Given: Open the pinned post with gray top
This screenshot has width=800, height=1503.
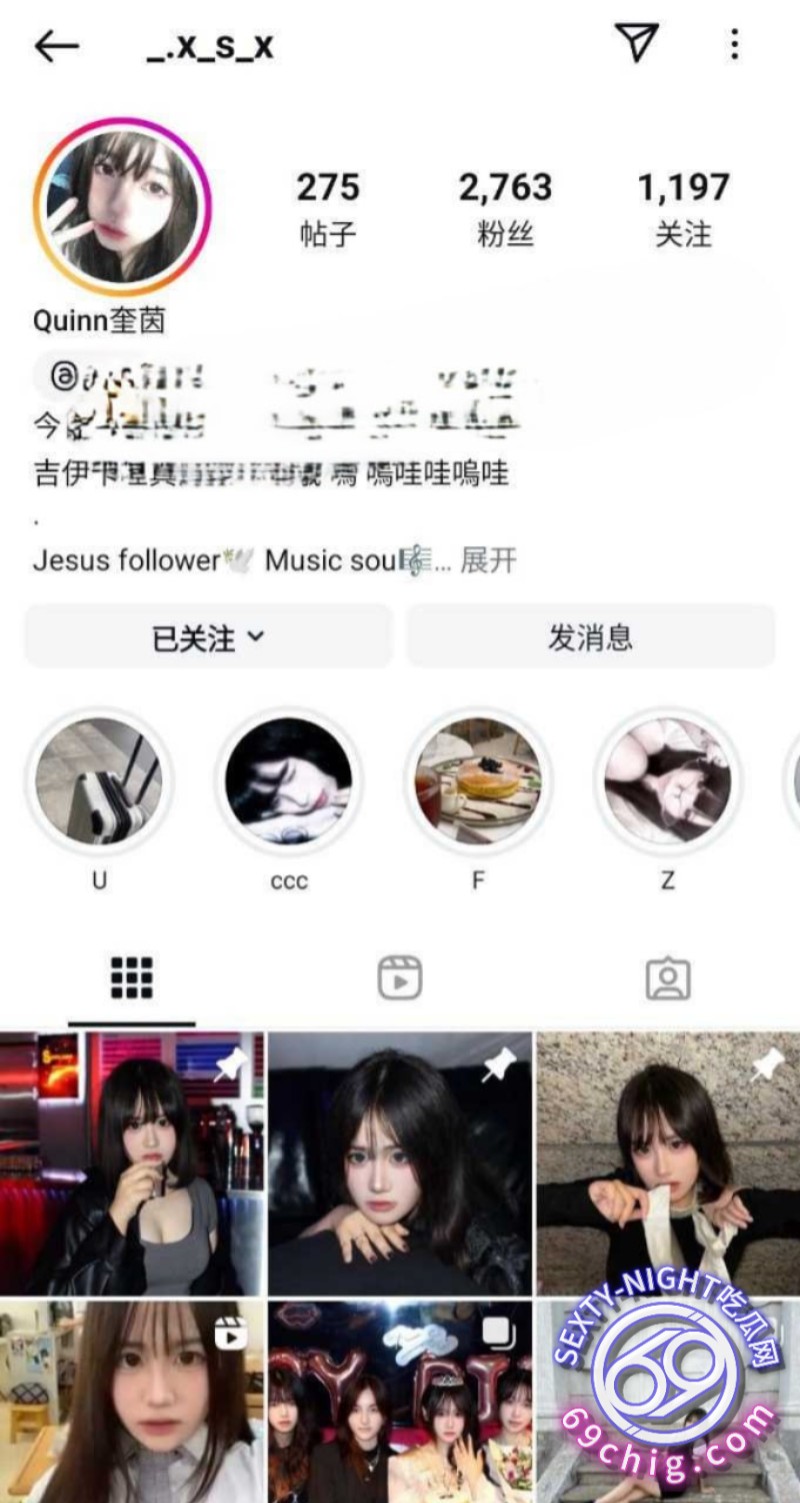Looking at the screenshot, I should (x=132, y=1163).
